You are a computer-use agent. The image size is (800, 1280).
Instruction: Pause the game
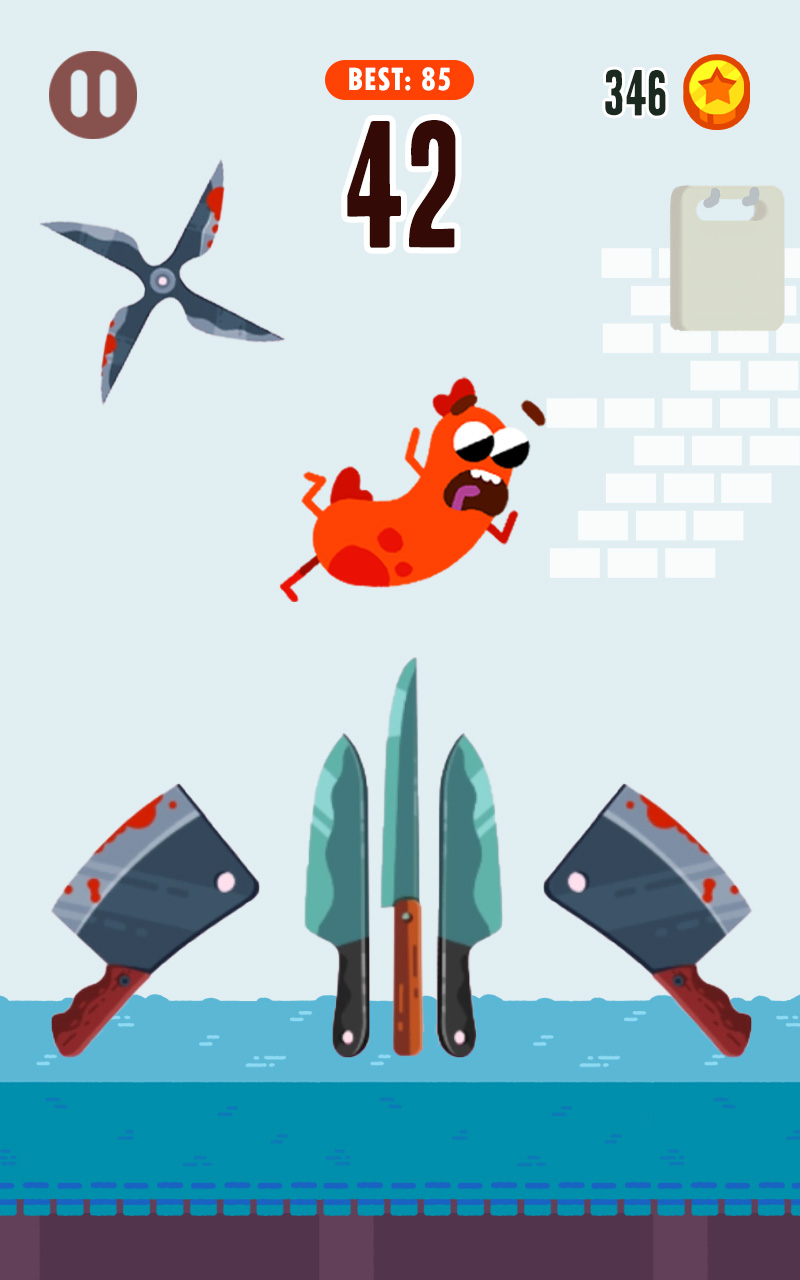pyautogui.click(x=93, y=95)
